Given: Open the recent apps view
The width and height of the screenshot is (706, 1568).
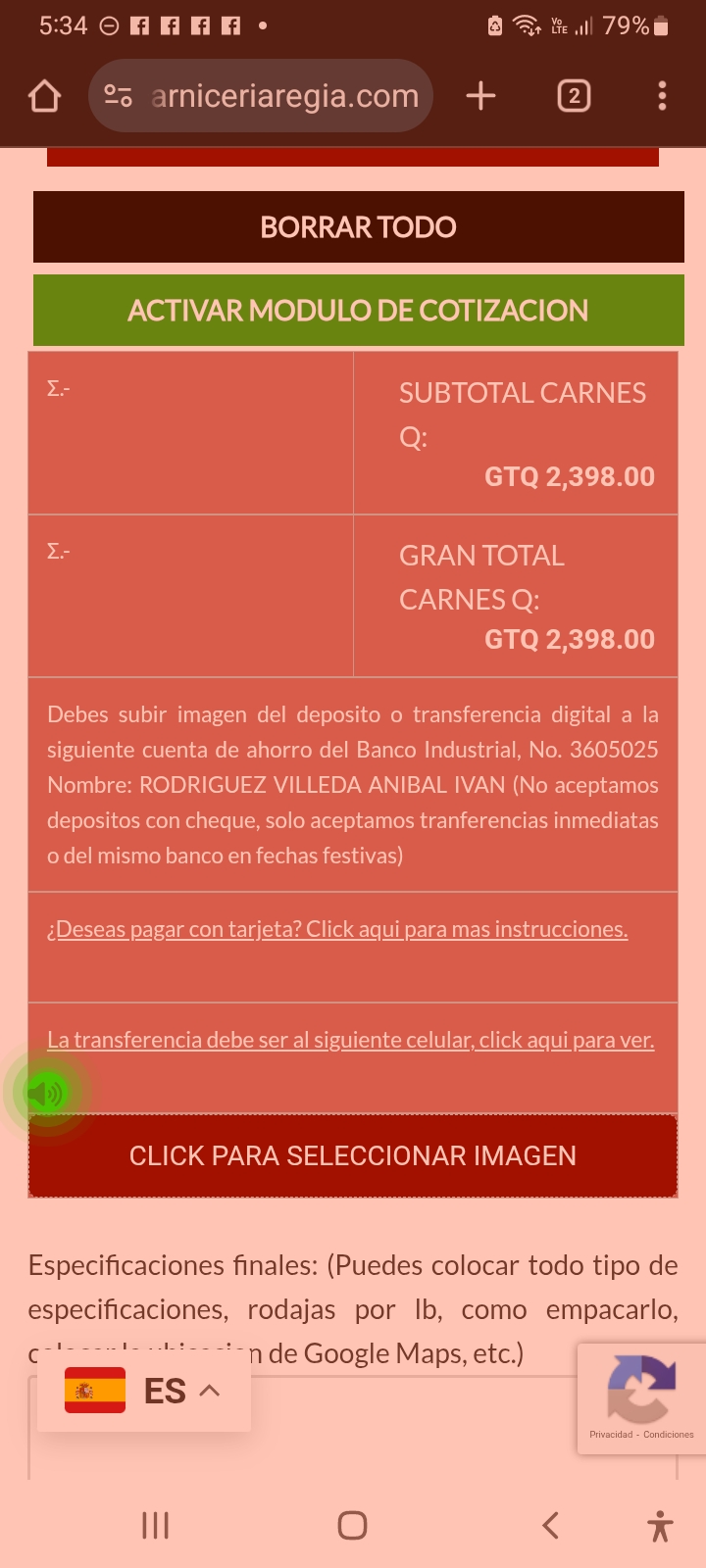Looking at the screenshot, I should pos(156,1525).
